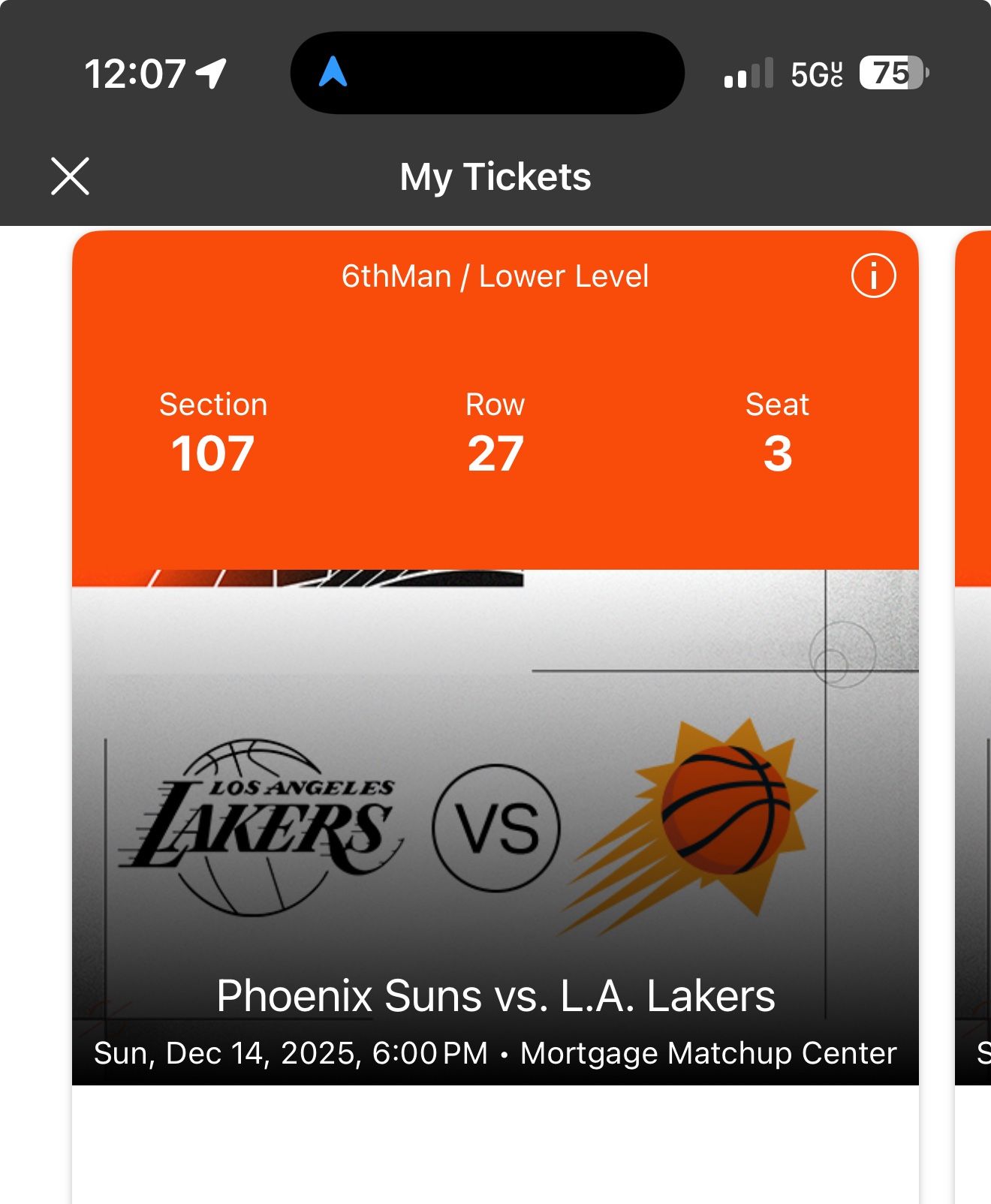
Task: Select the 6thMan / Lower Level label
Action: point(495,276)
